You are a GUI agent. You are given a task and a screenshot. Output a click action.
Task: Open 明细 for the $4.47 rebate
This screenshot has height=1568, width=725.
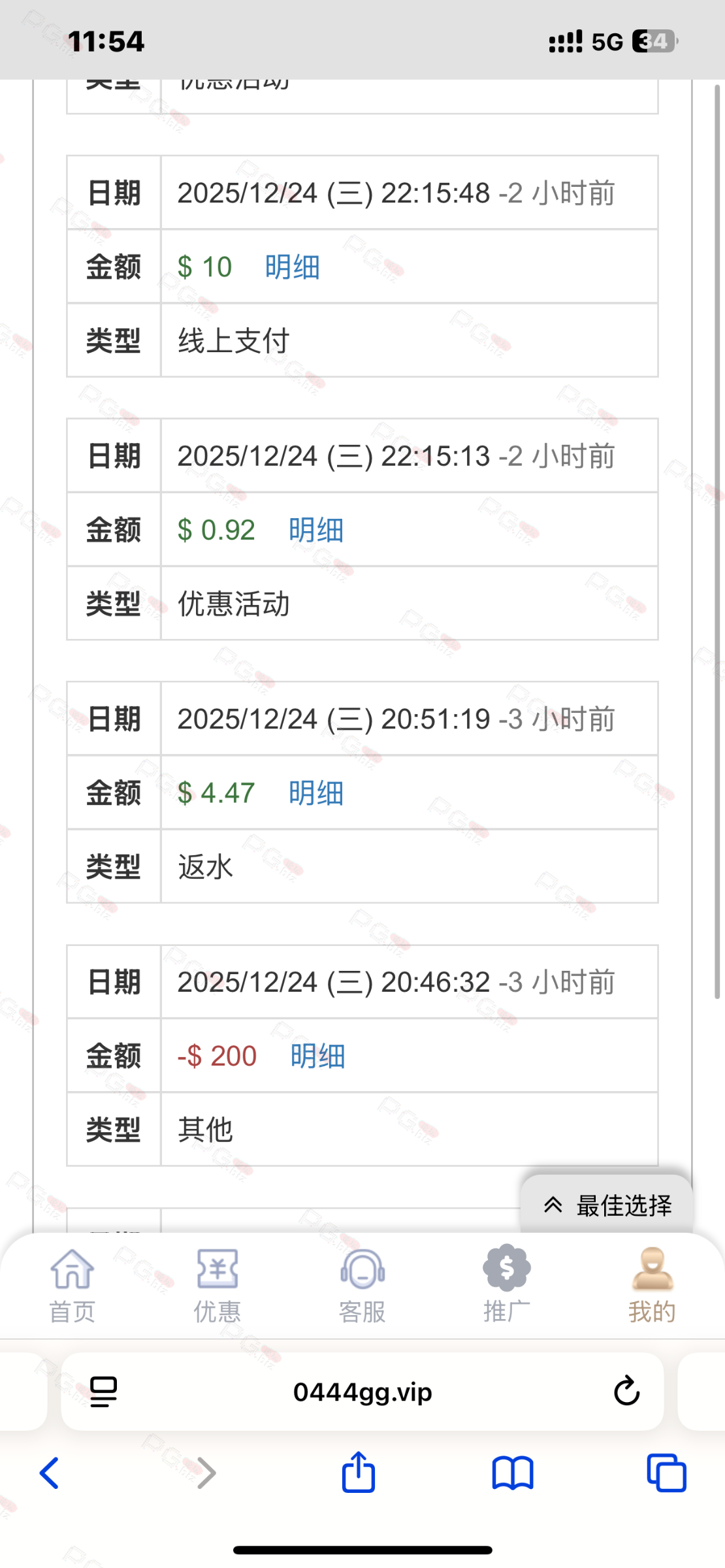click(316, 793)
